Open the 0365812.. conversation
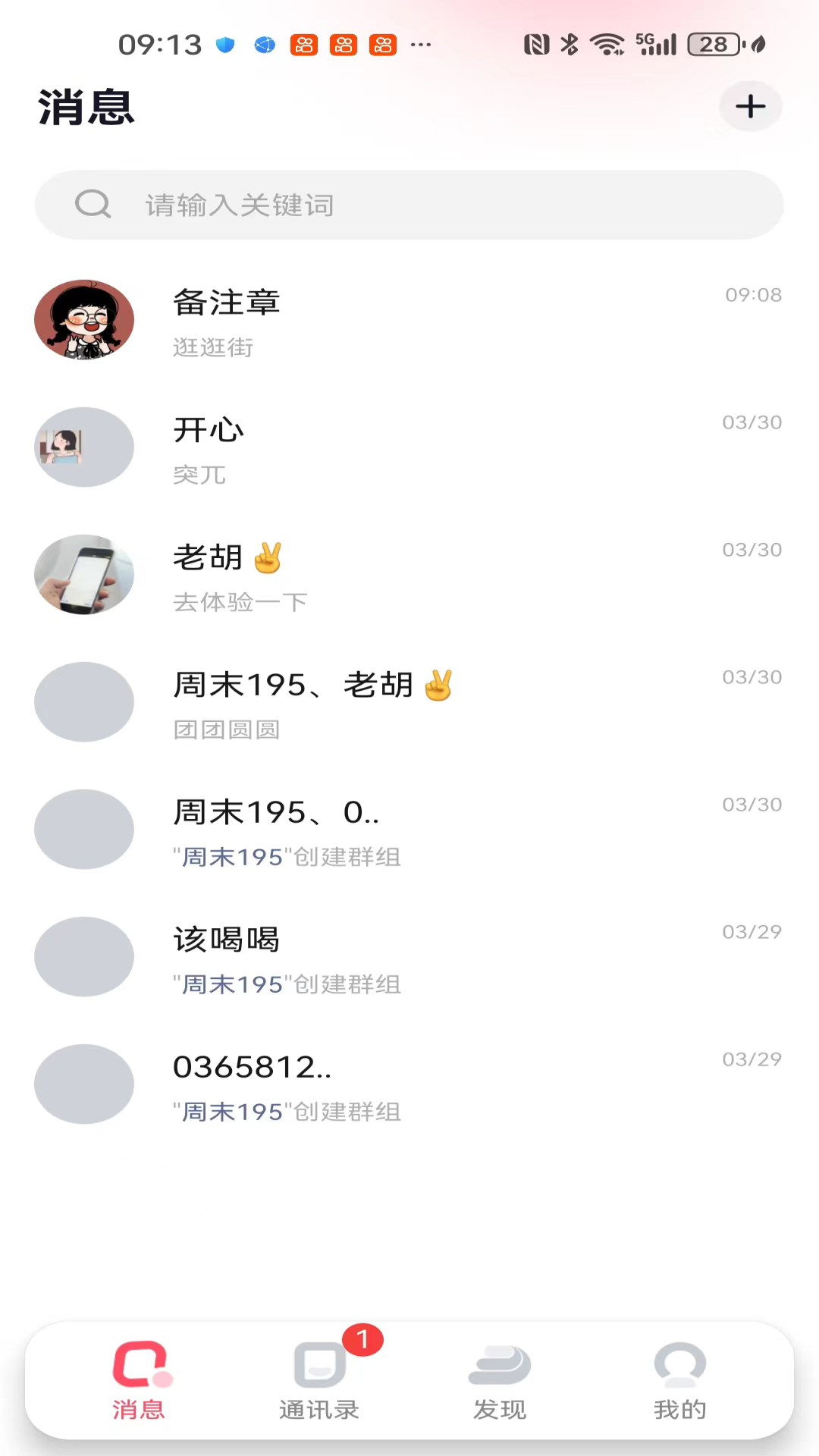 pyautogui.click(x=409, y=1084)
